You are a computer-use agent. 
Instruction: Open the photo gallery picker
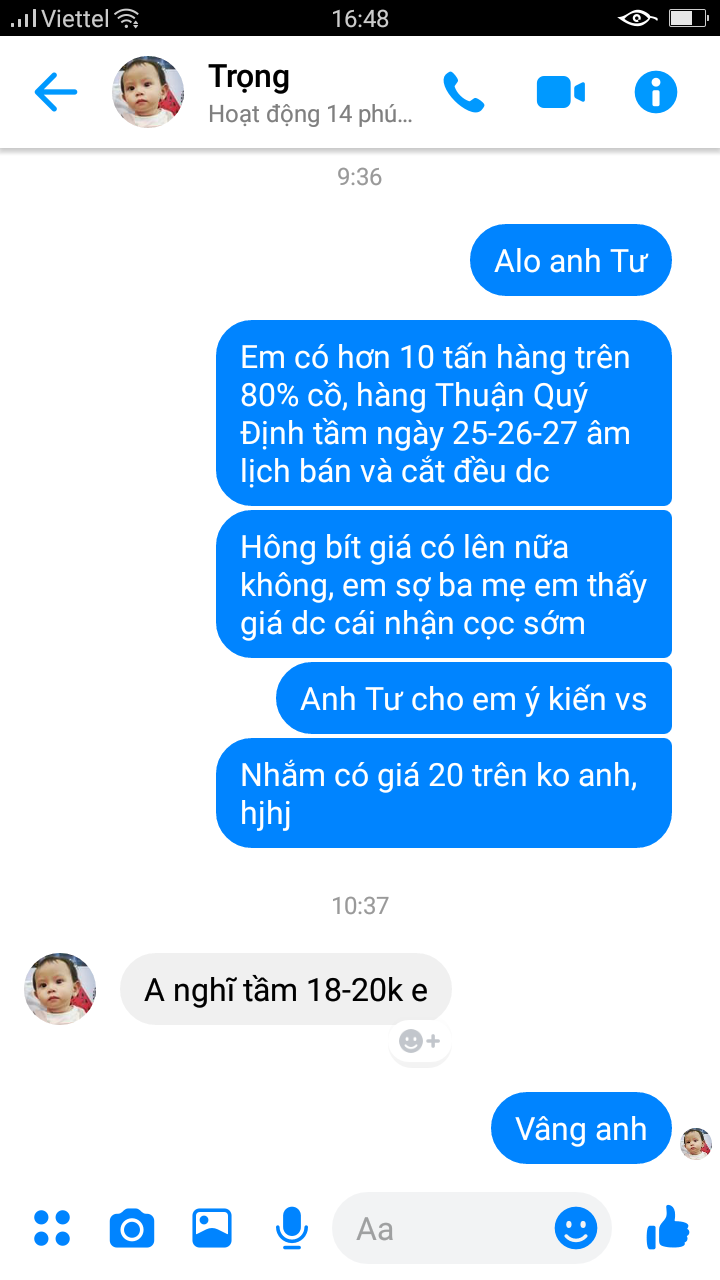click(x=212, y=1227)
